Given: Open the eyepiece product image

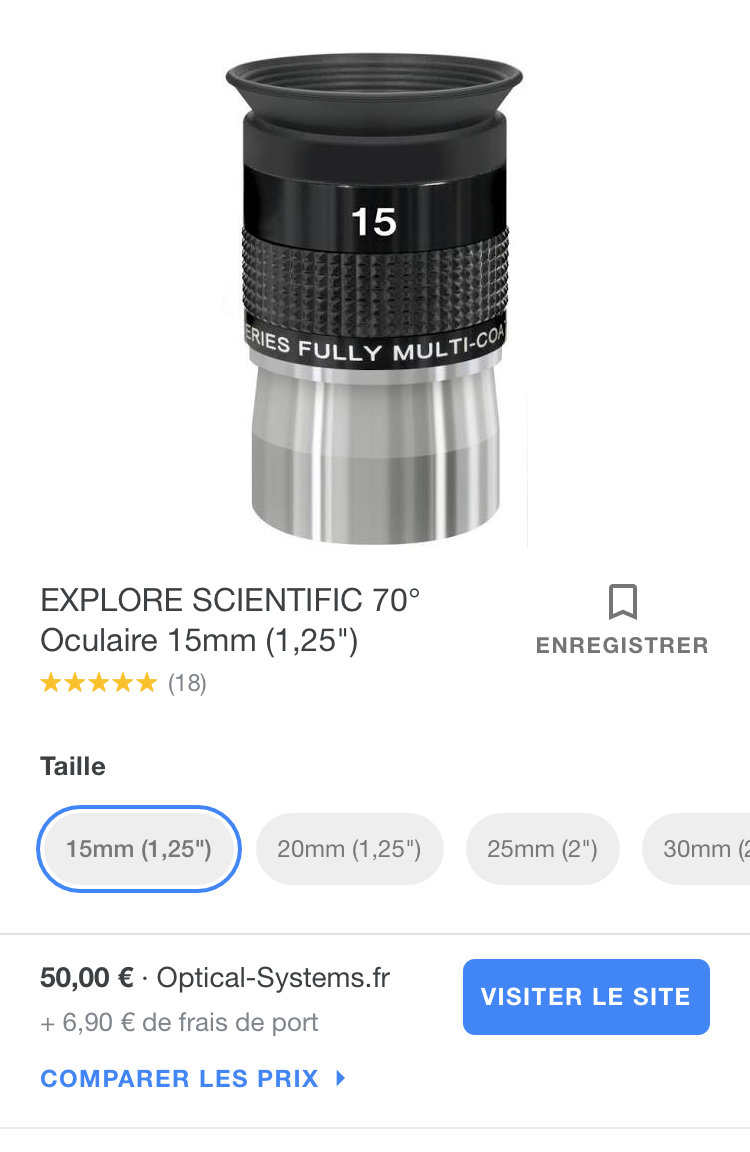Looking at the screenshot, I should click(374, 298).
